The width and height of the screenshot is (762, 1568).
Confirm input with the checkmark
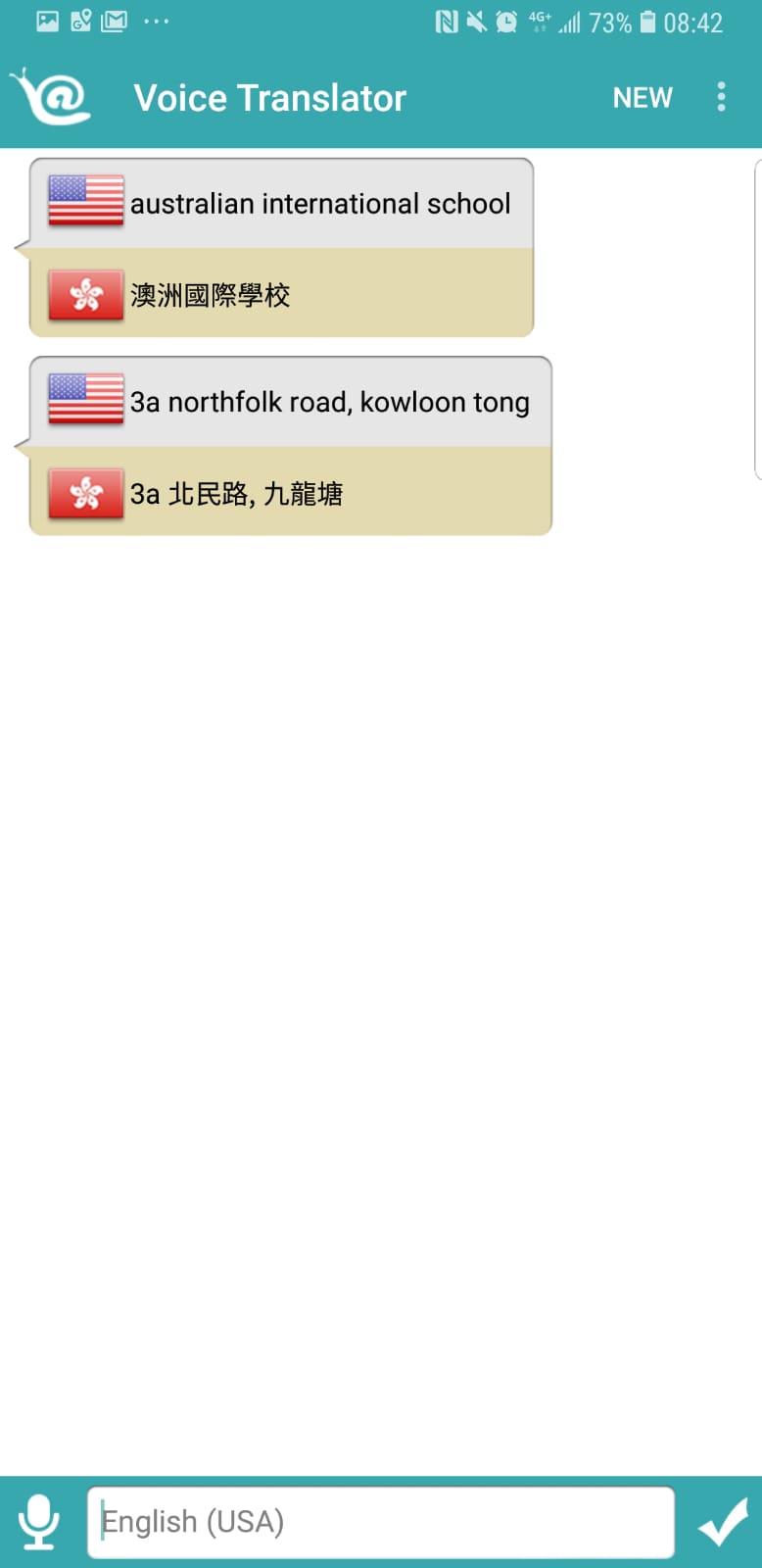tap(723, 1522)
